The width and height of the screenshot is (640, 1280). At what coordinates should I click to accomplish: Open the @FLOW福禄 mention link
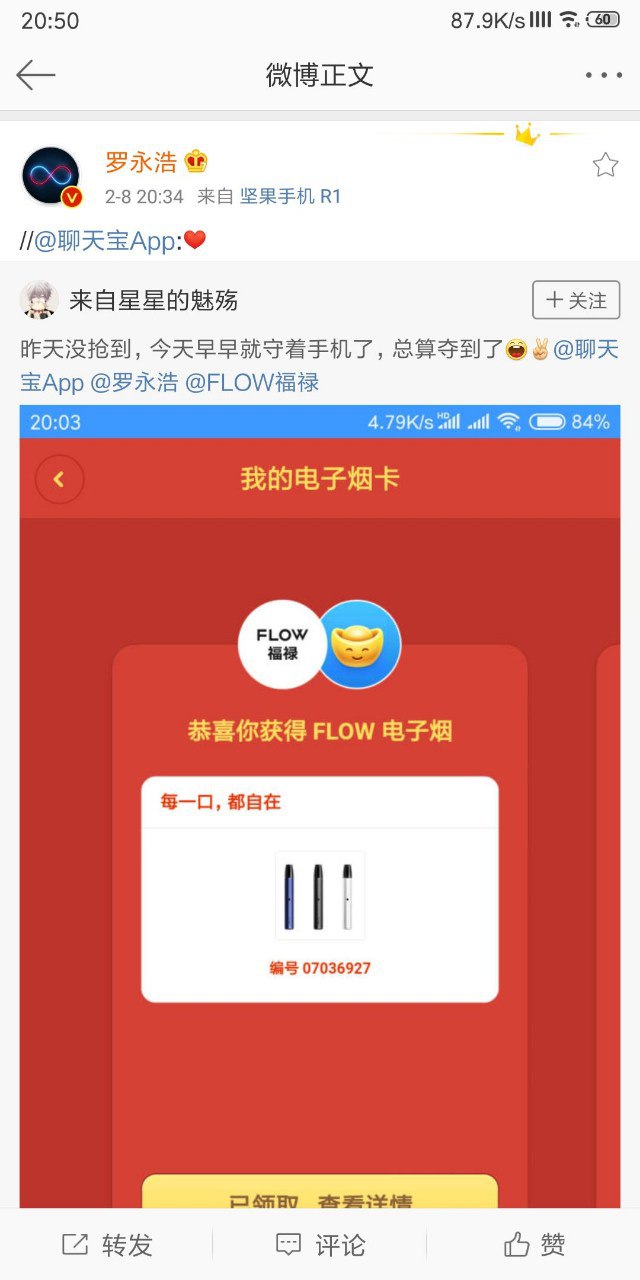(250, 382)
